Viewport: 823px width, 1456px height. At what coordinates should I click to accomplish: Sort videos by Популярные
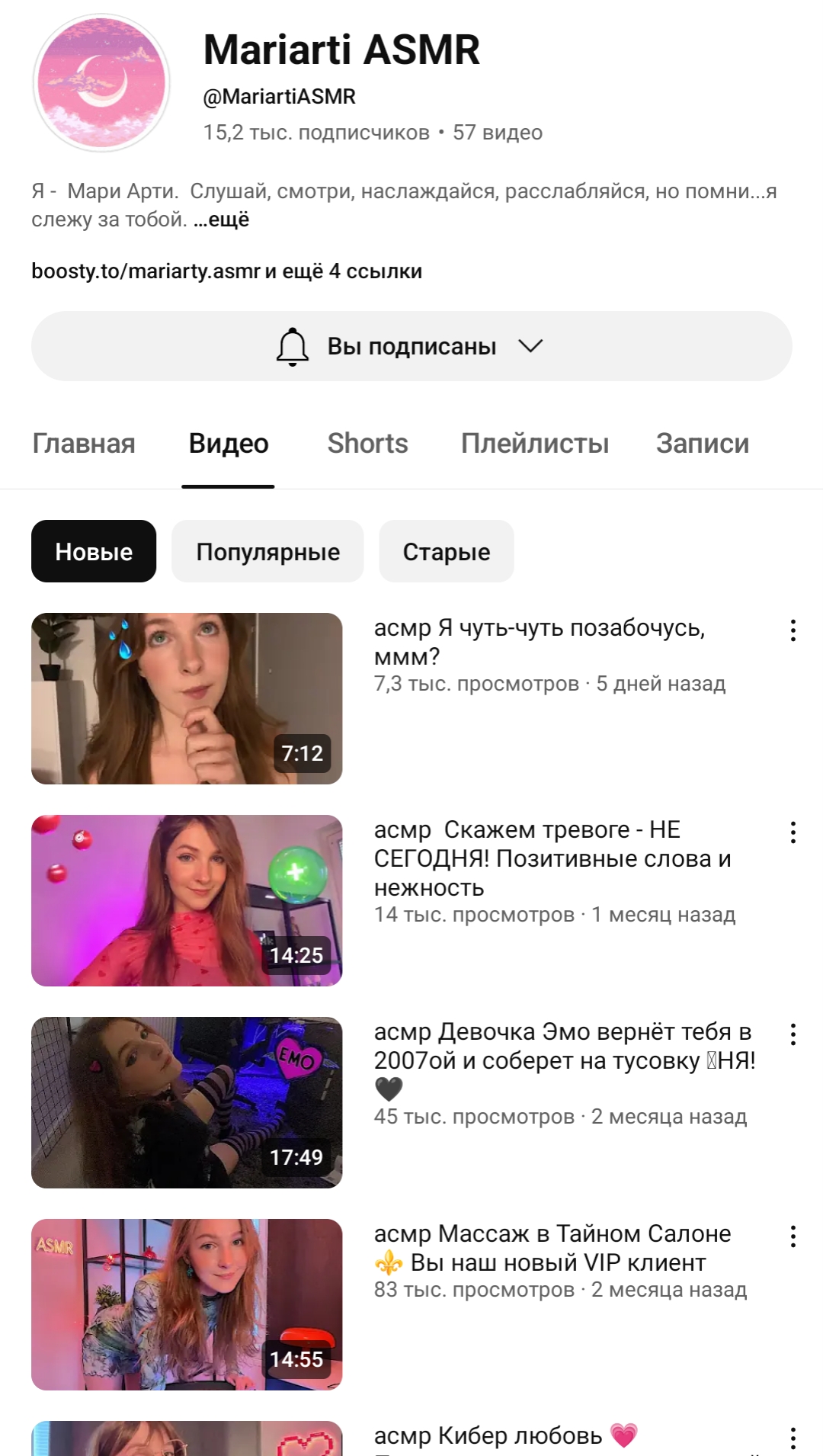(267, 552)
